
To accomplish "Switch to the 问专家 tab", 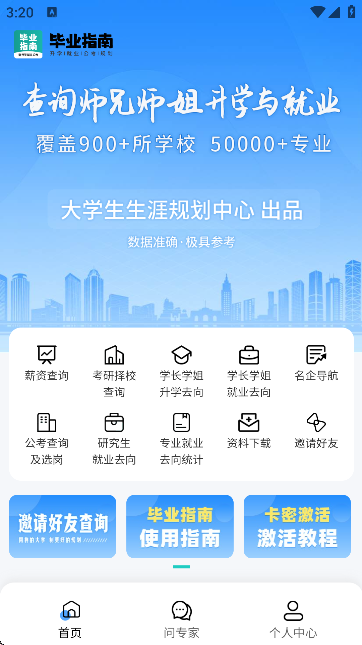I will click(x=181, y=619).
